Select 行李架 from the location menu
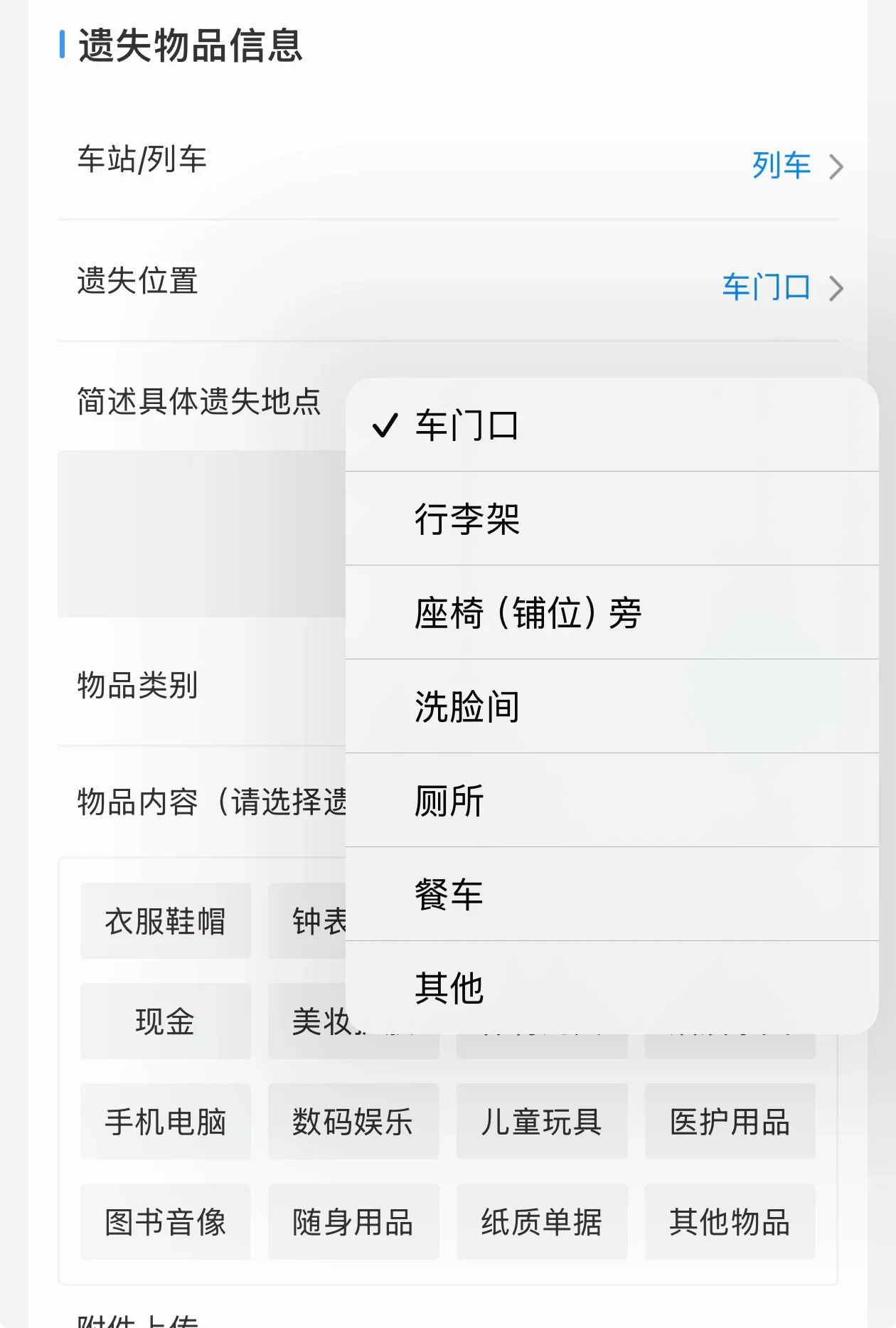896x1328 pixels. click(612, 519)
